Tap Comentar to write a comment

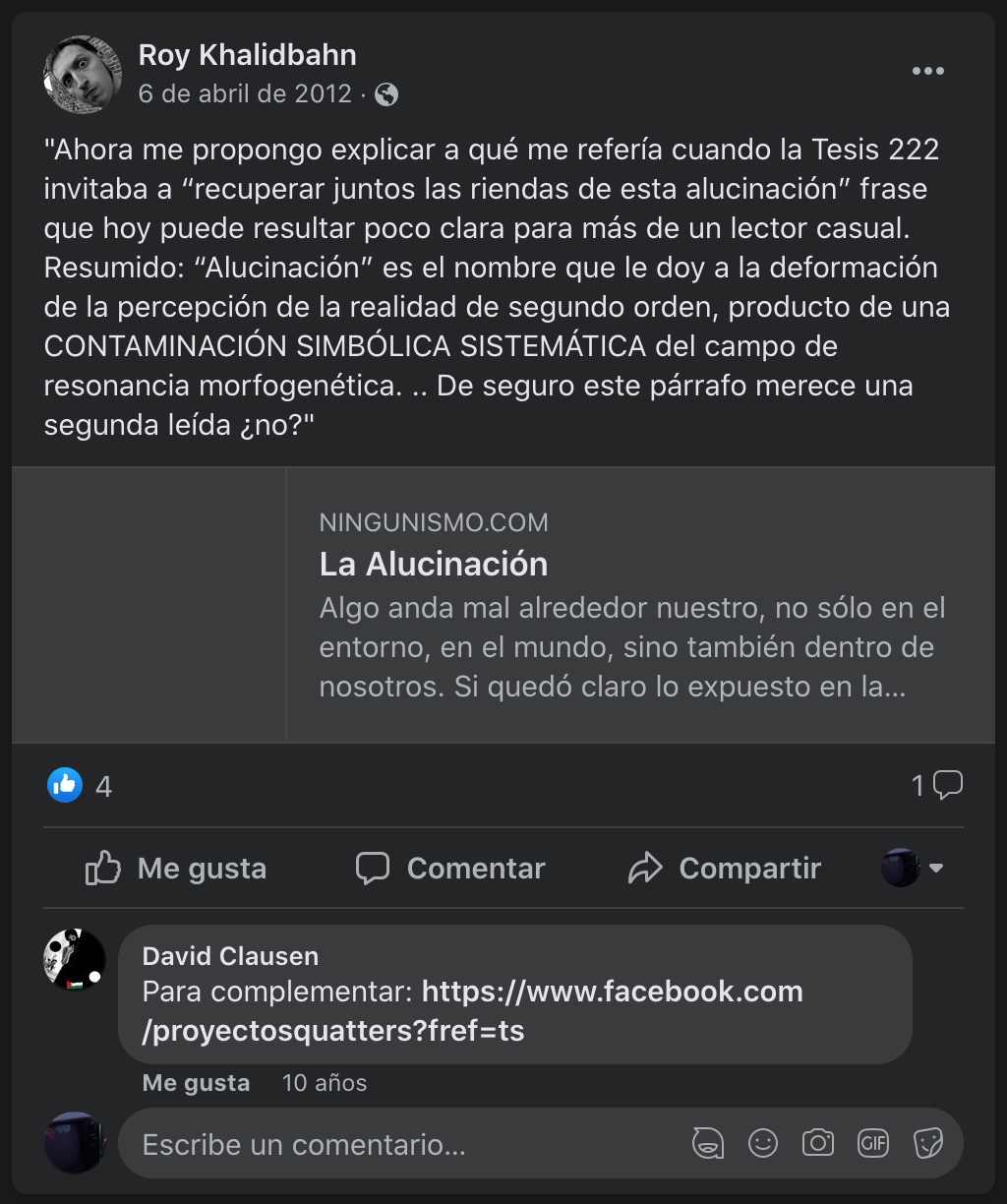[450, 869]
